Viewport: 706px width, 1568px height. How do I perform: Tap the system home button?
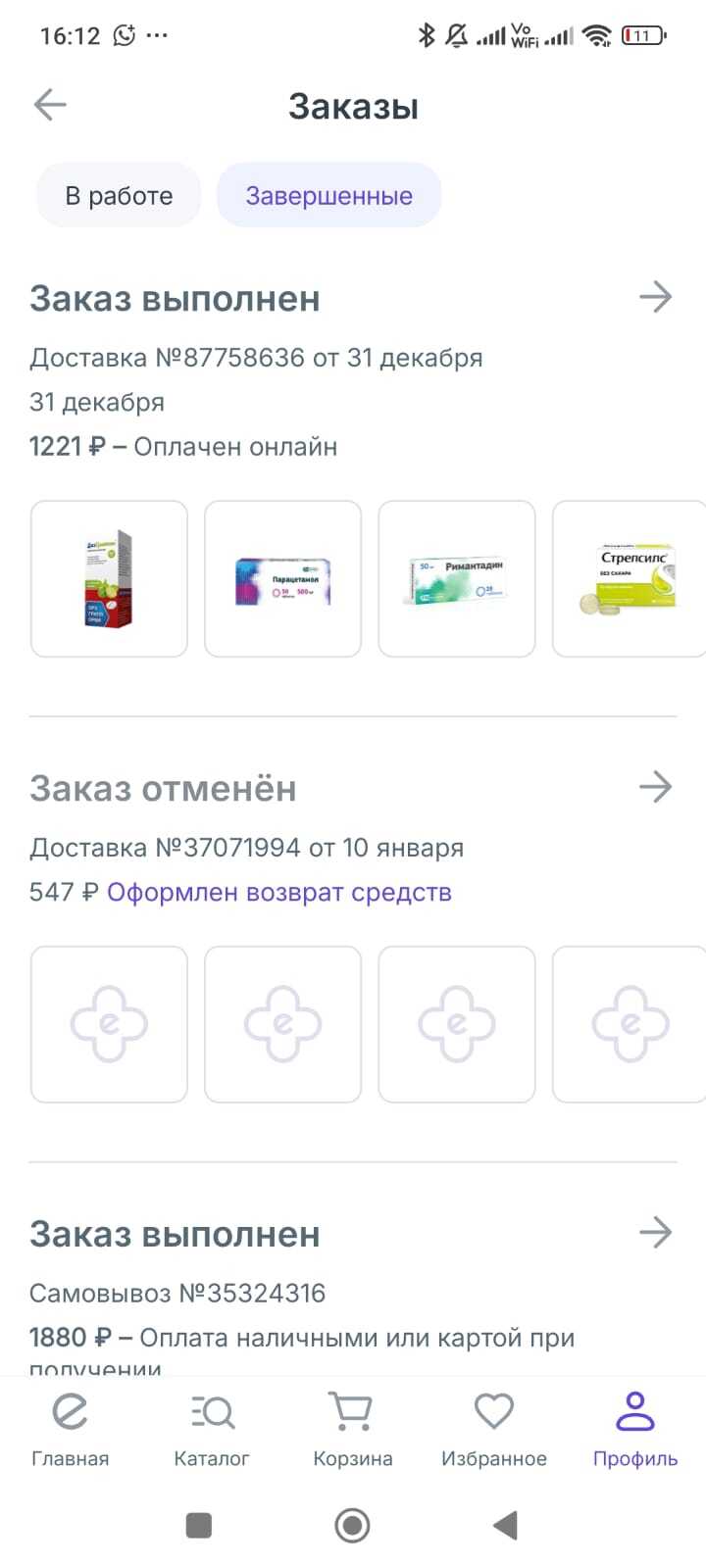point(352,1526)
